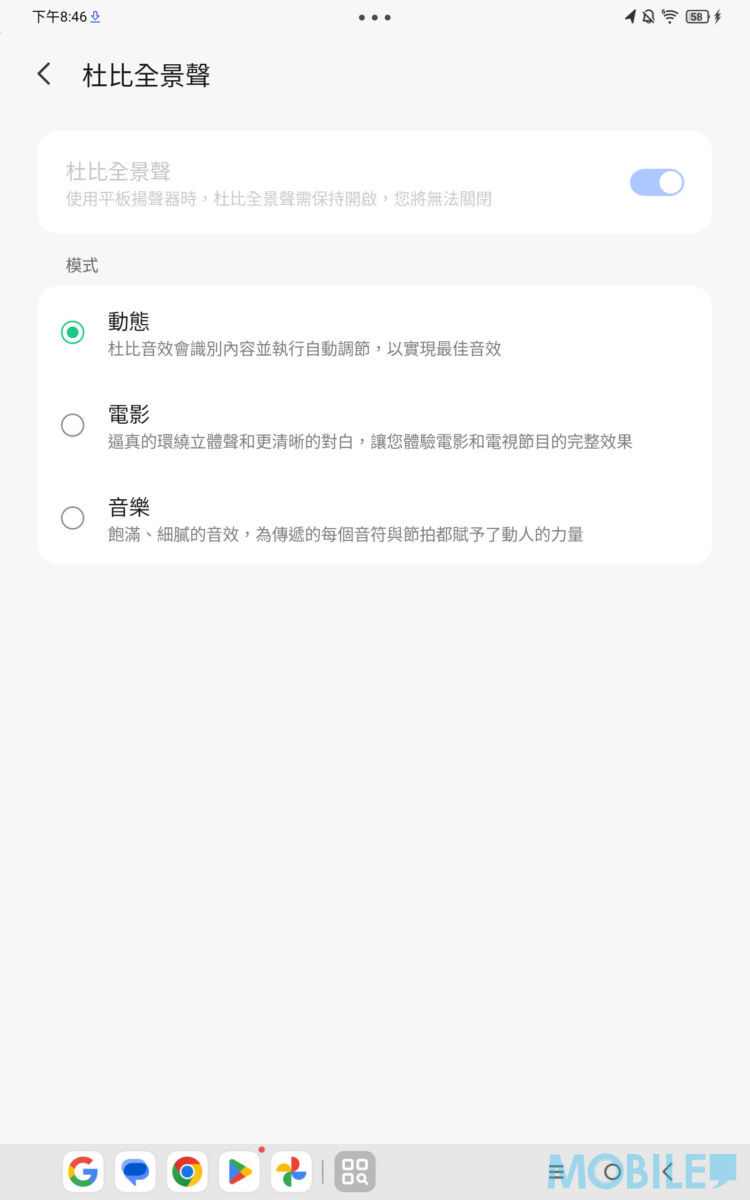Open Google Messages from the dock
Viewport: 750px width, 1200px height.
pyautogui.click(x=135, y=1170)
